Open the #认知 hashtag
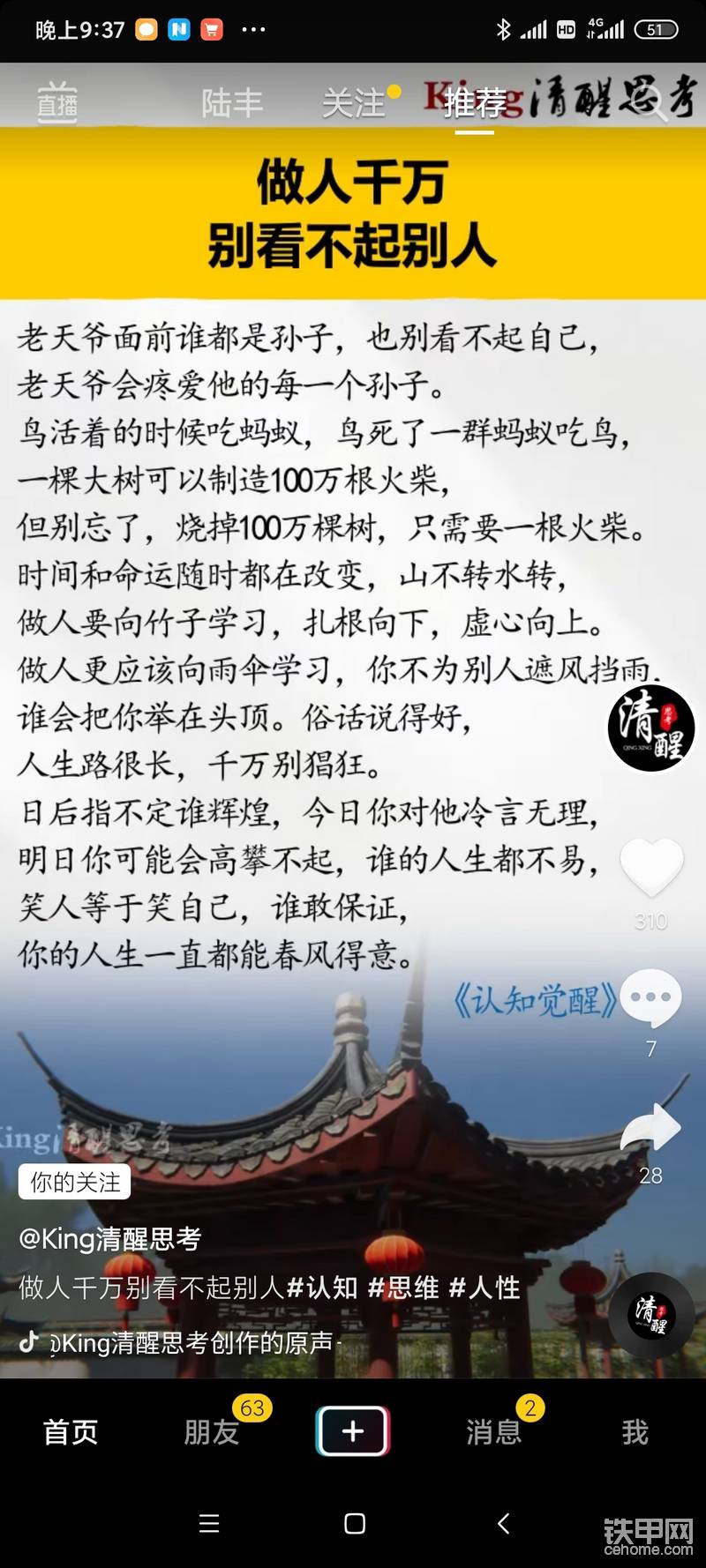 322,1288
